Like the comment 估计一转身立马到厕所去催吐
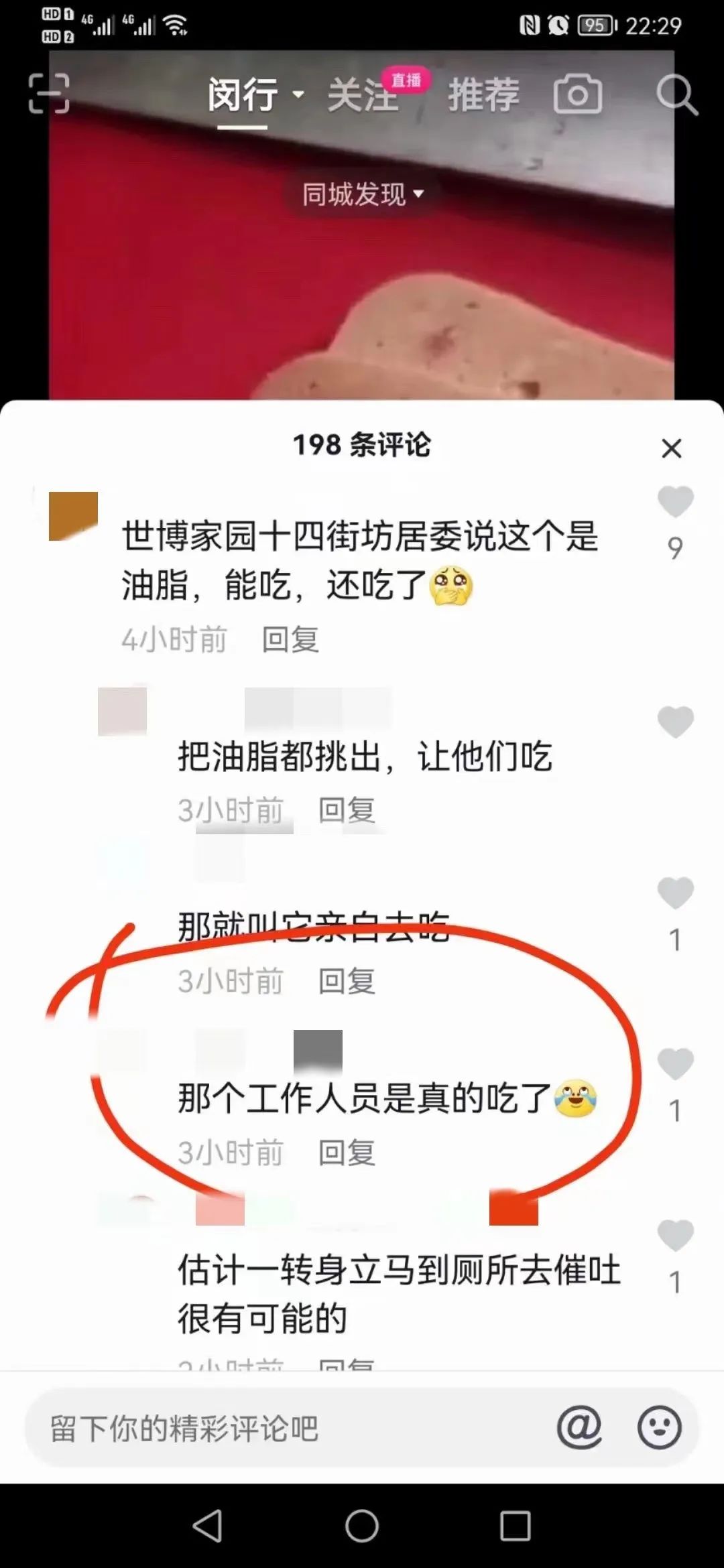The image size is (724, 1568). click(675, 1235)
